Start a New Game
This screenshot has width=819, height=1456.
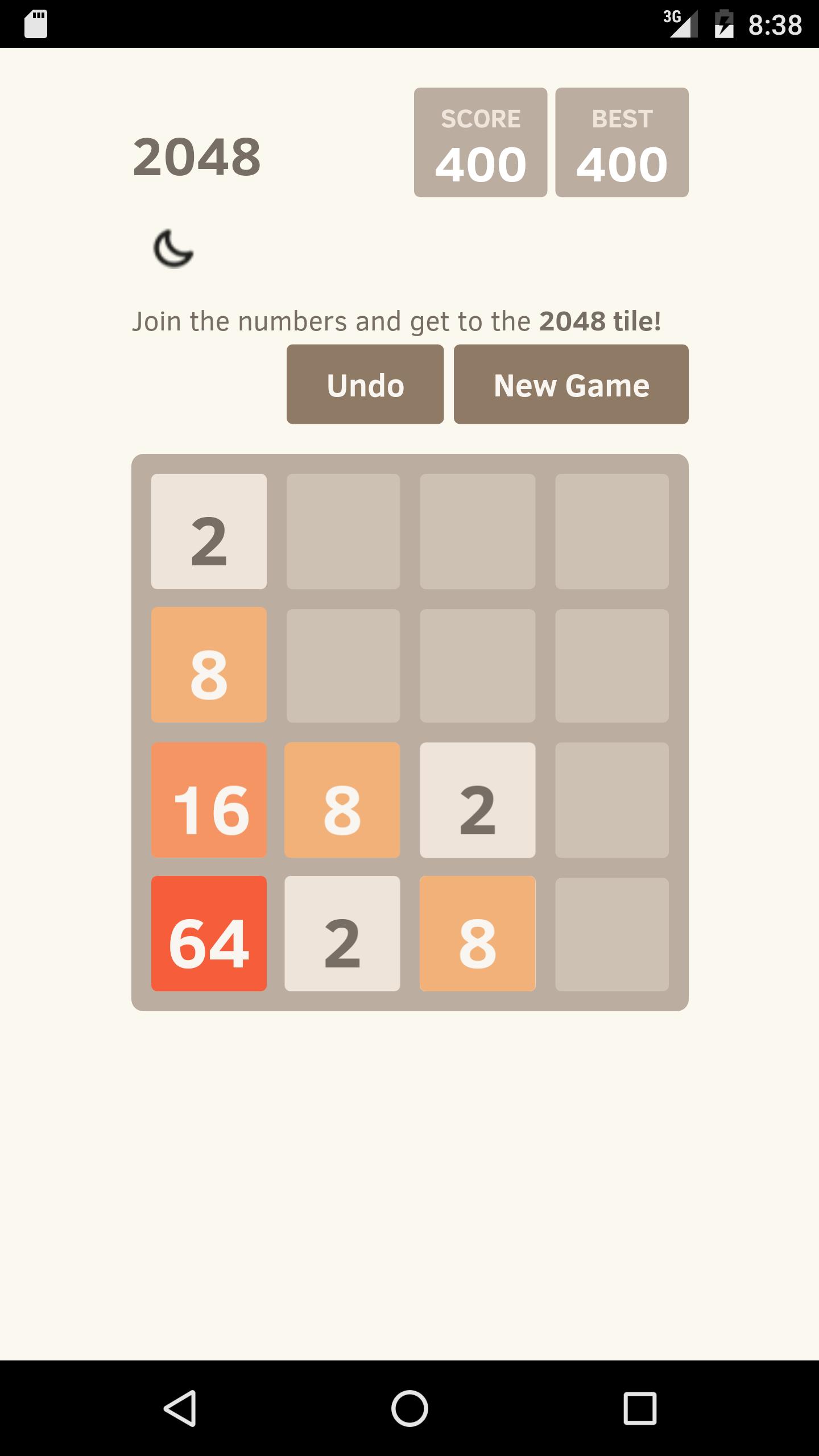[571, 384]
